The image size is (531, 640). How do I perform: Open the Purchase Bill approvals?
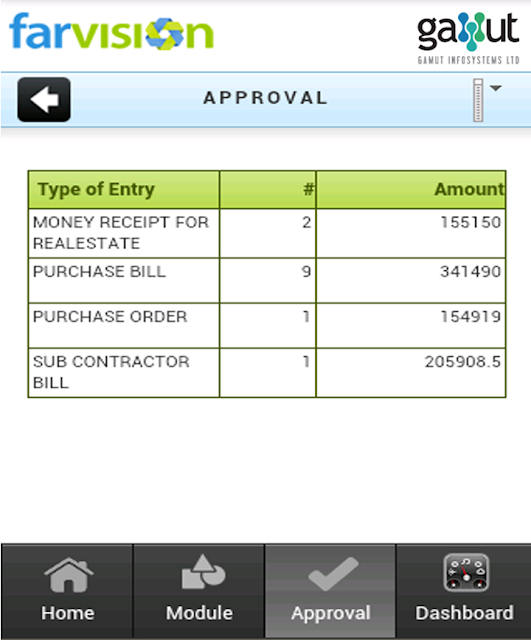click(x=267, y=280)
